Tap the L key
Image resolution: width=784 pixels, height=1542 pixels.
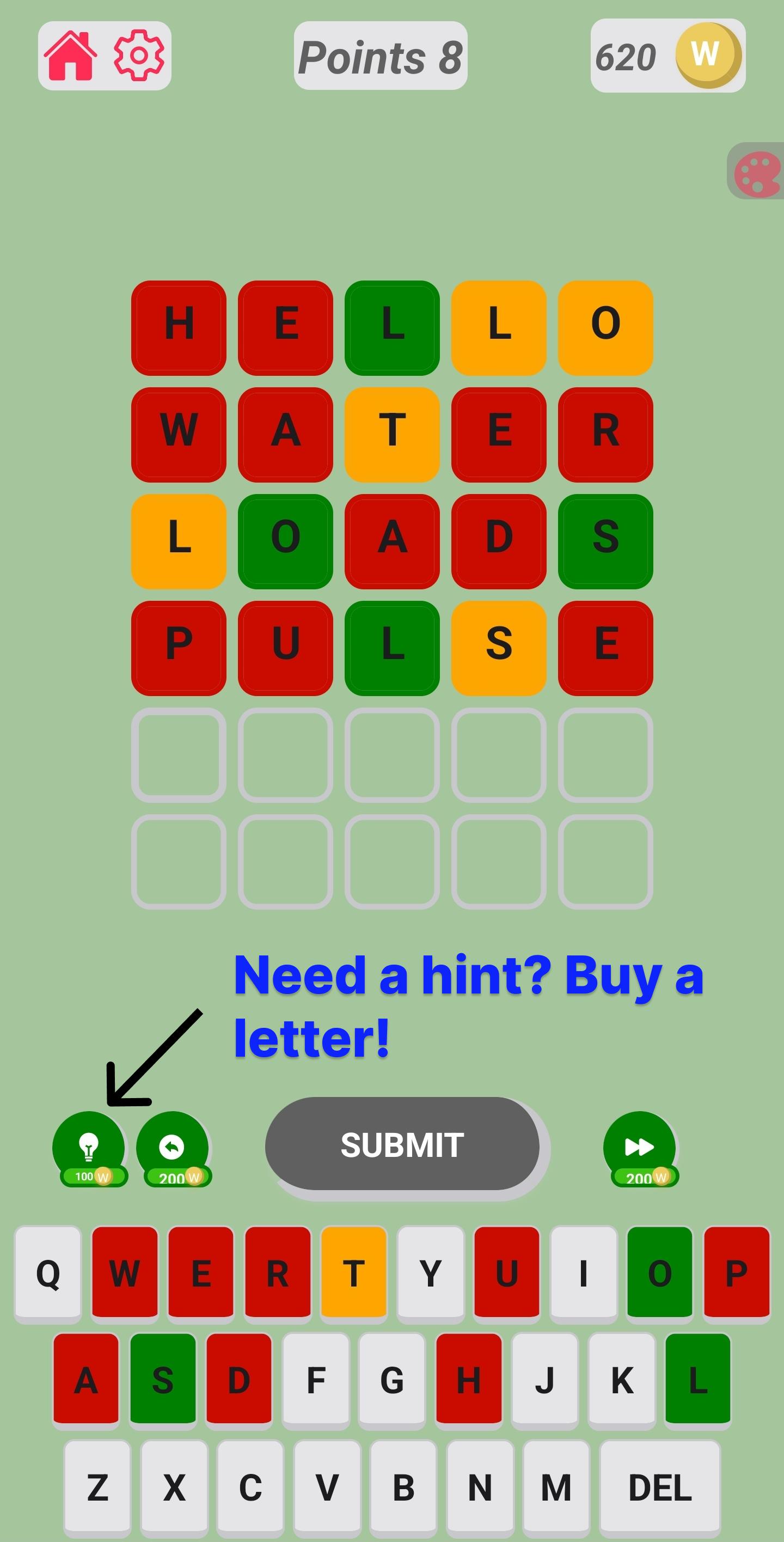click(x=698, y=1379)
